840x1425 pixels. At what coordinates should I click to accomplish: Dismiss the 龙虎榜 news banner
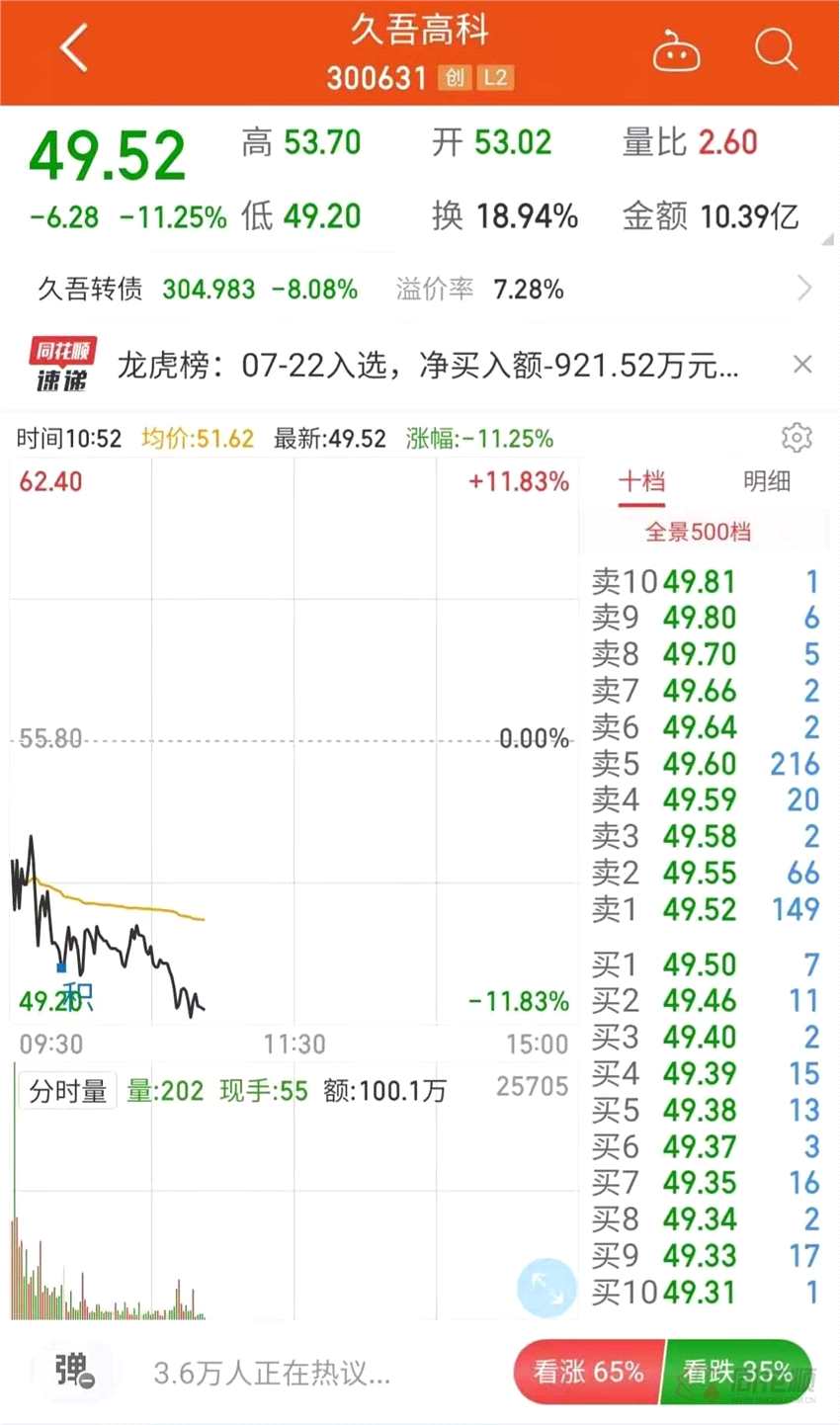coord(802,365)
